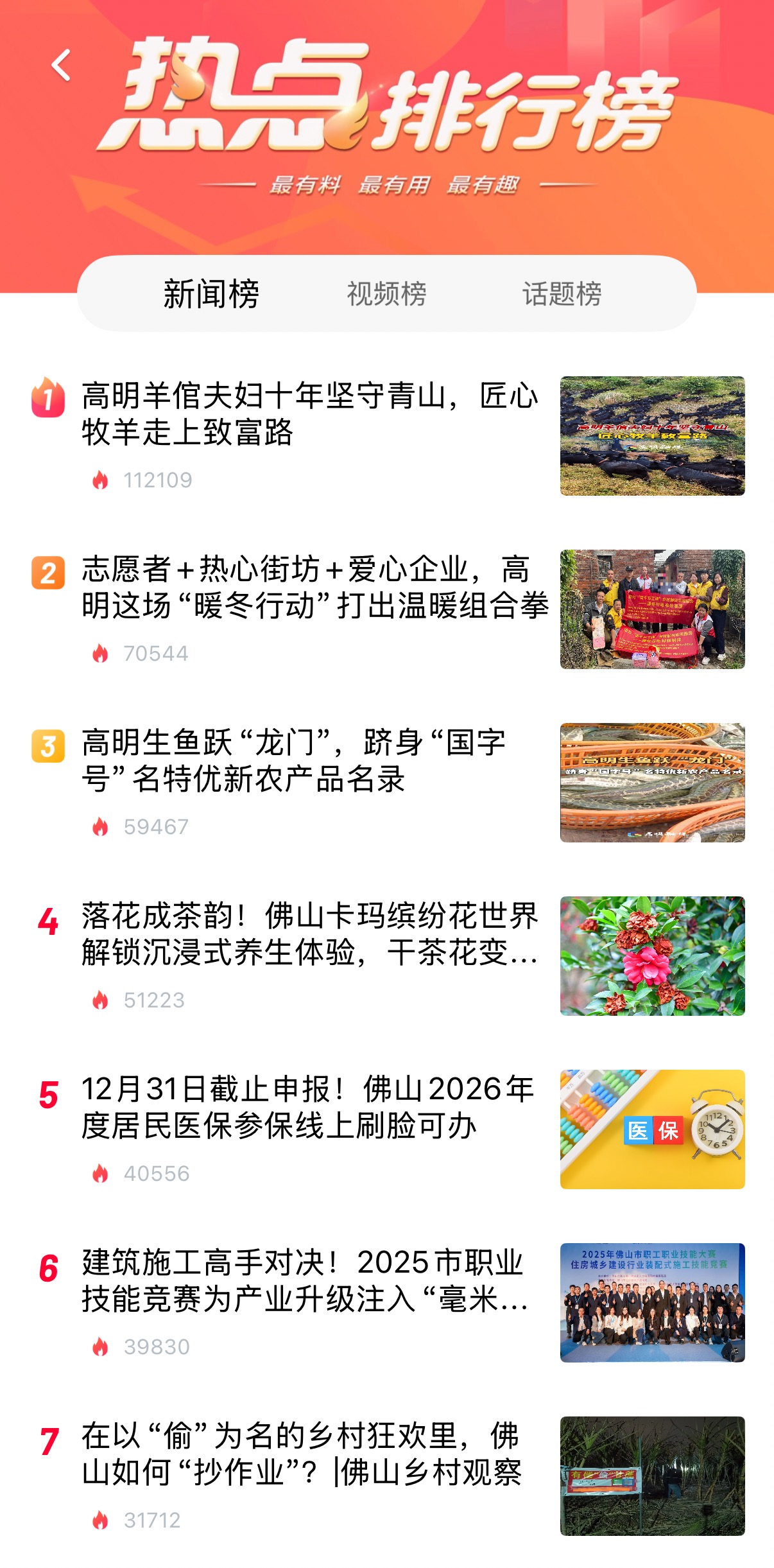
Task: View the 落花成茶韵 flower world story
Action: [309, 934]
